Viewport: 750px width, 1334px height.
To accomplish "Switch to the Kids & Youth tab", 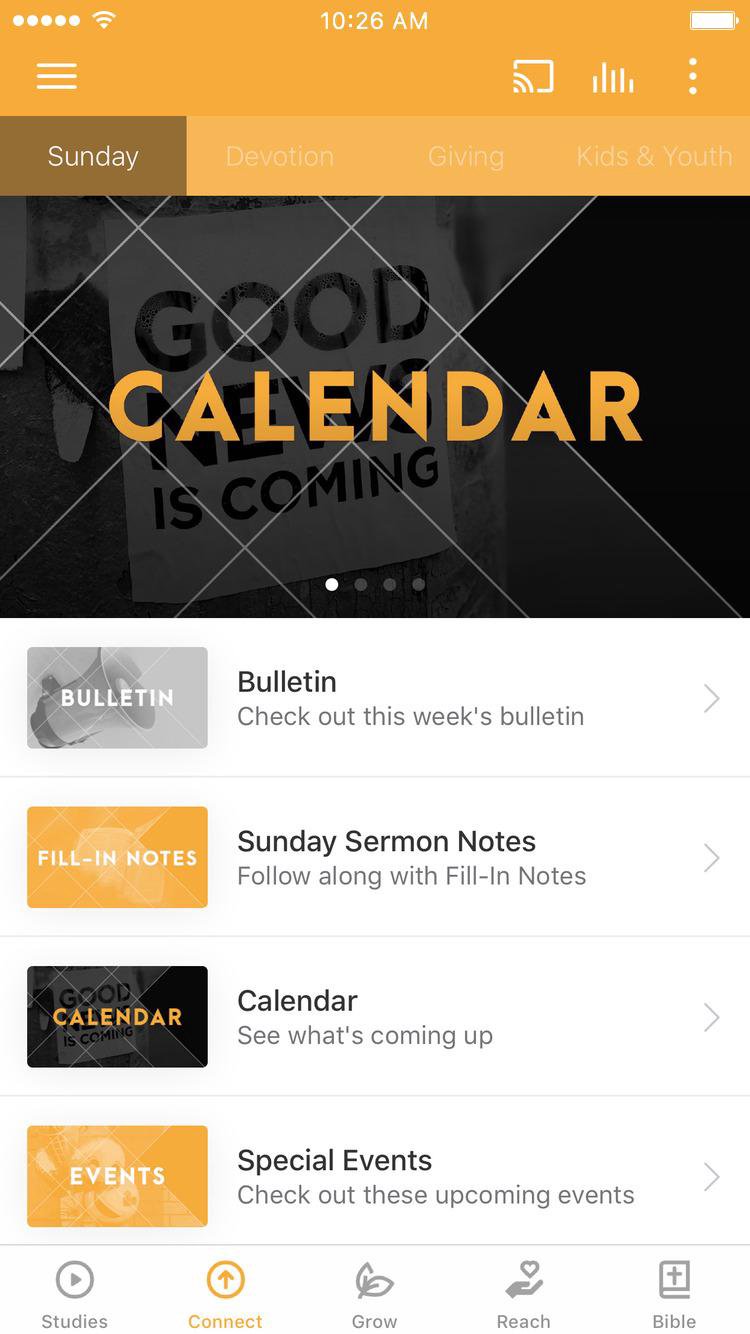I will click(x=654, y=156).
